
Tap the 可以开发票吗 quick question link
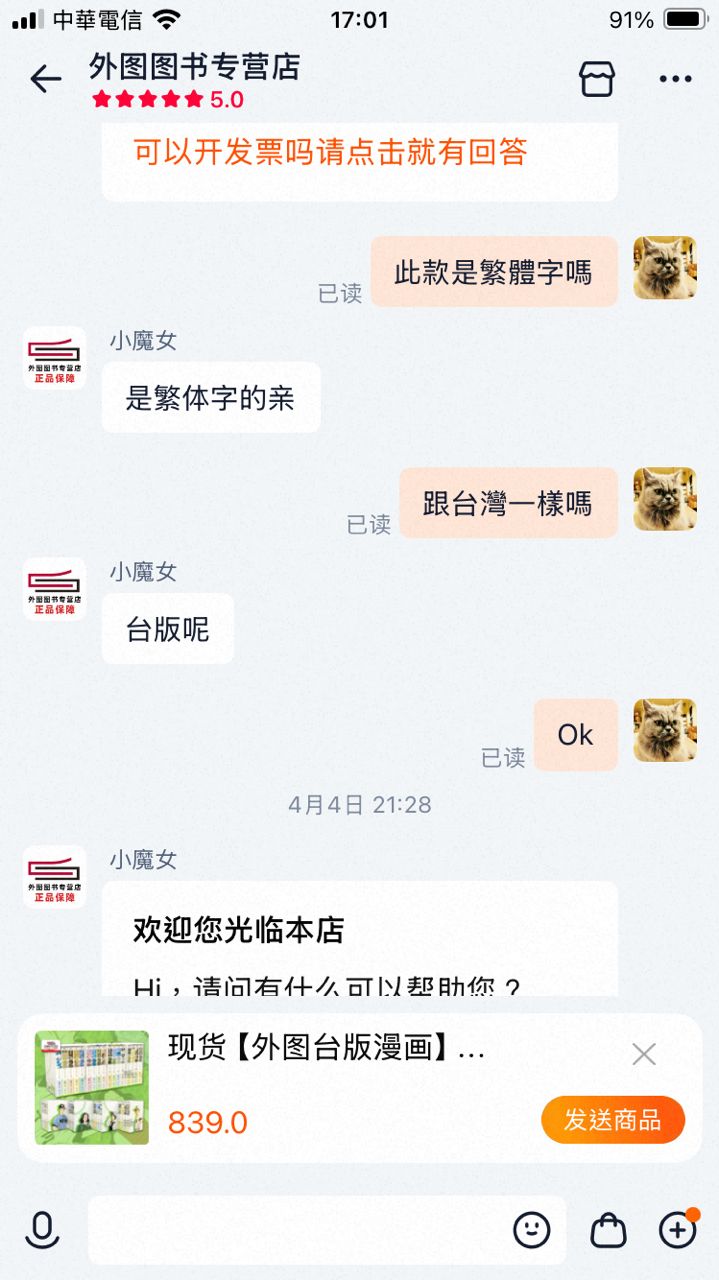pos(330,153)
